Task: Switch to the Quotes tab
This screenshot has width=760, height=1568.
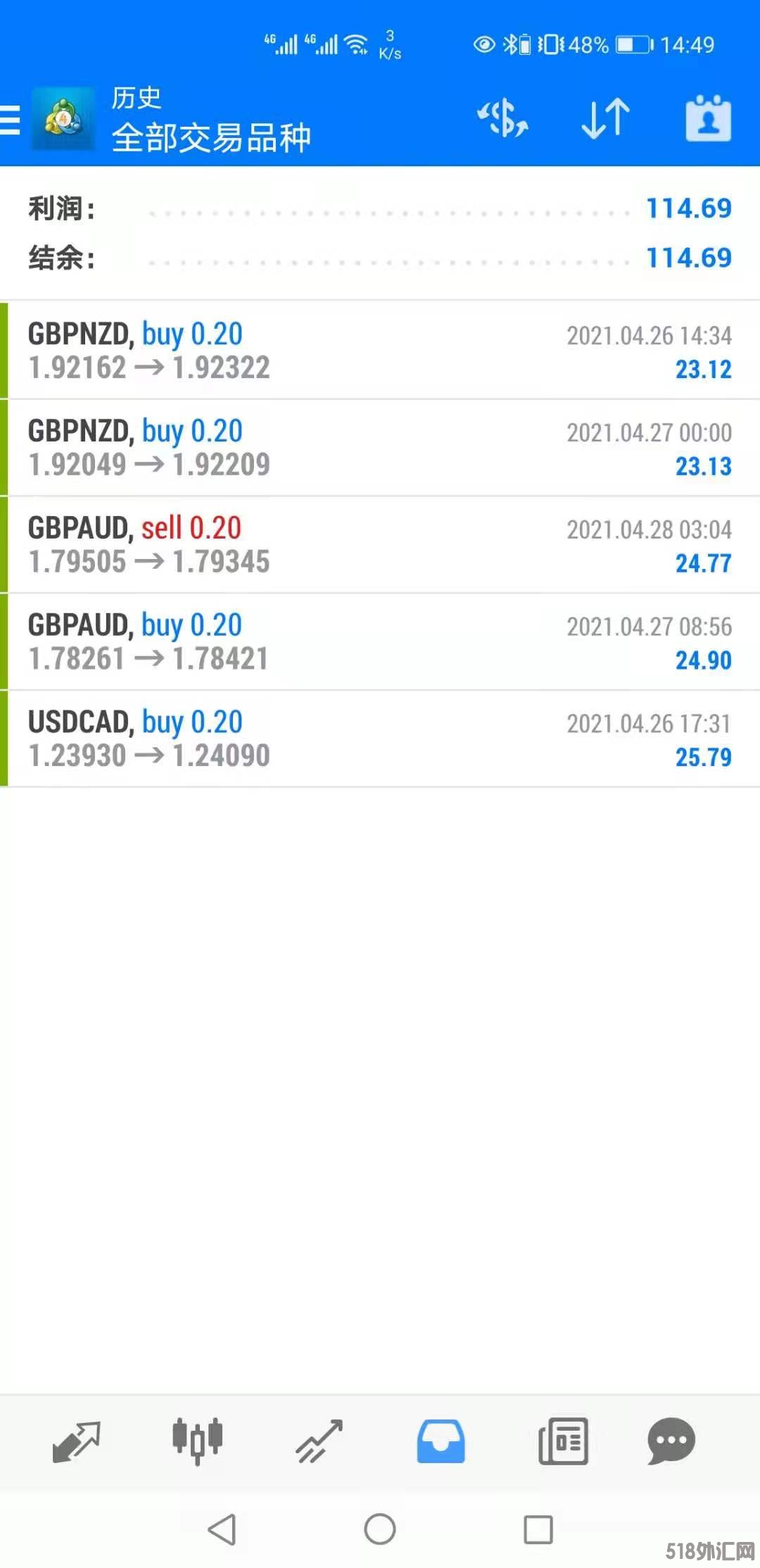Action: 77,1441
